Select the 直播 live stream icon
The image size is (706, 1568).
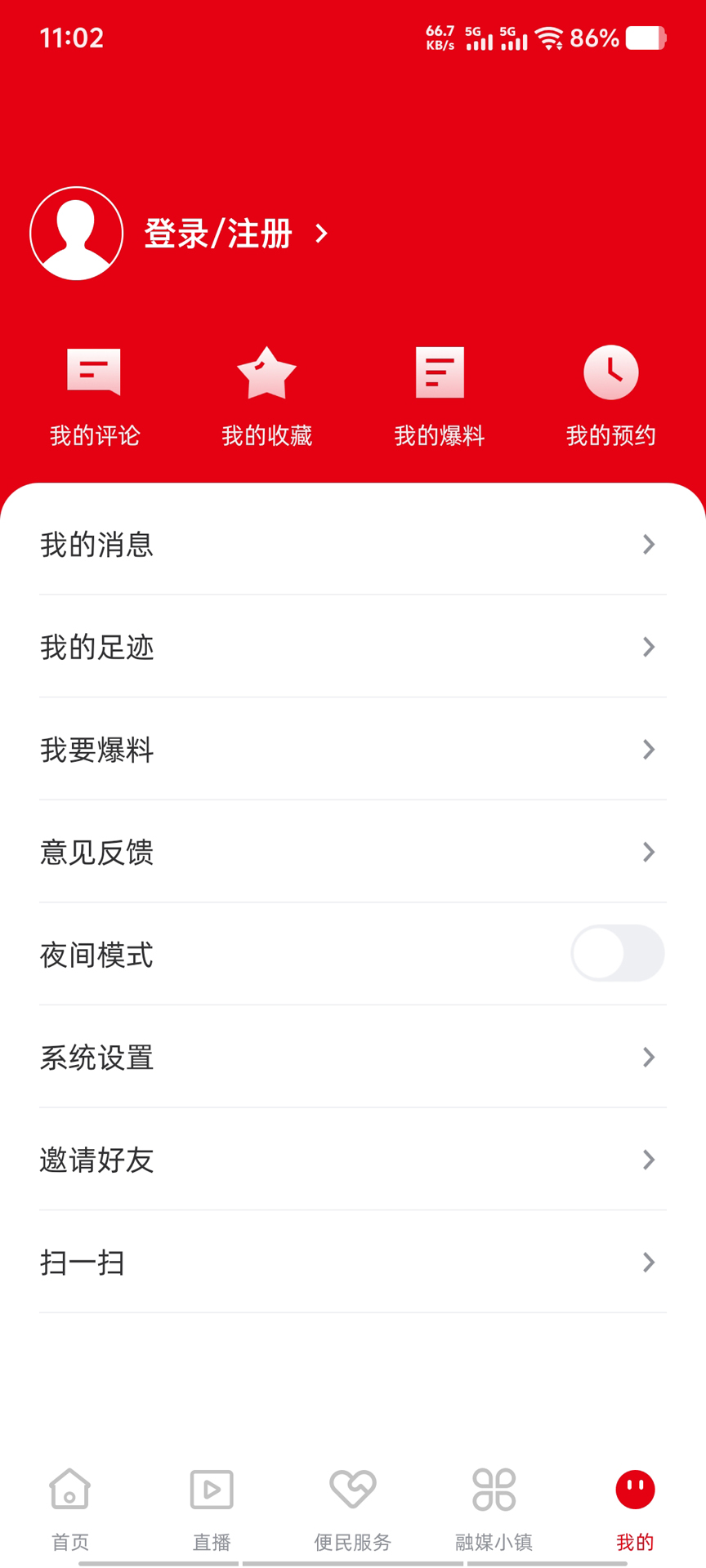pyautogui.click(x=211, y=1488)
